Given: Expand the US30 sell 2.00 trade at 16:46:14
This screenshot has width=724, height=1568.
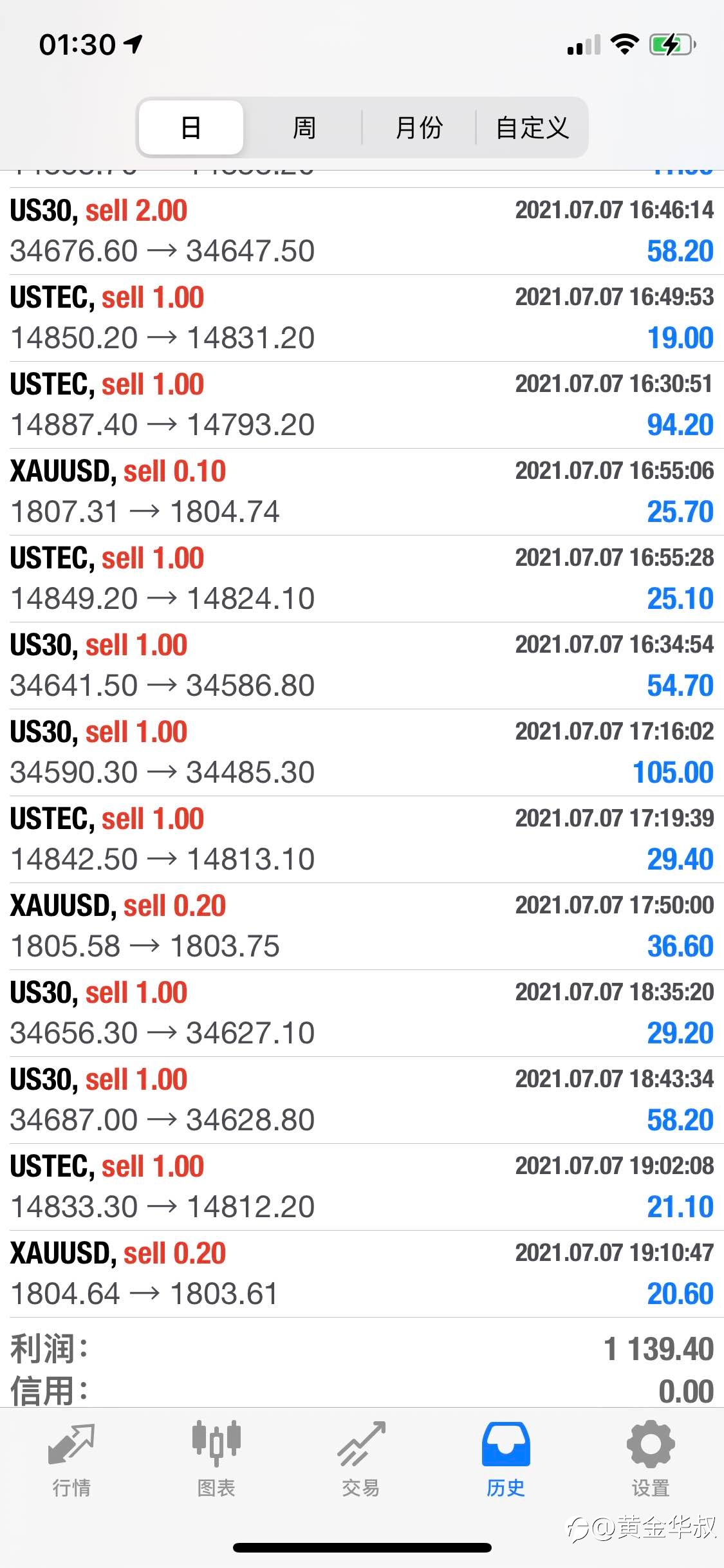Looking at the screenshot, I should 362,231.
